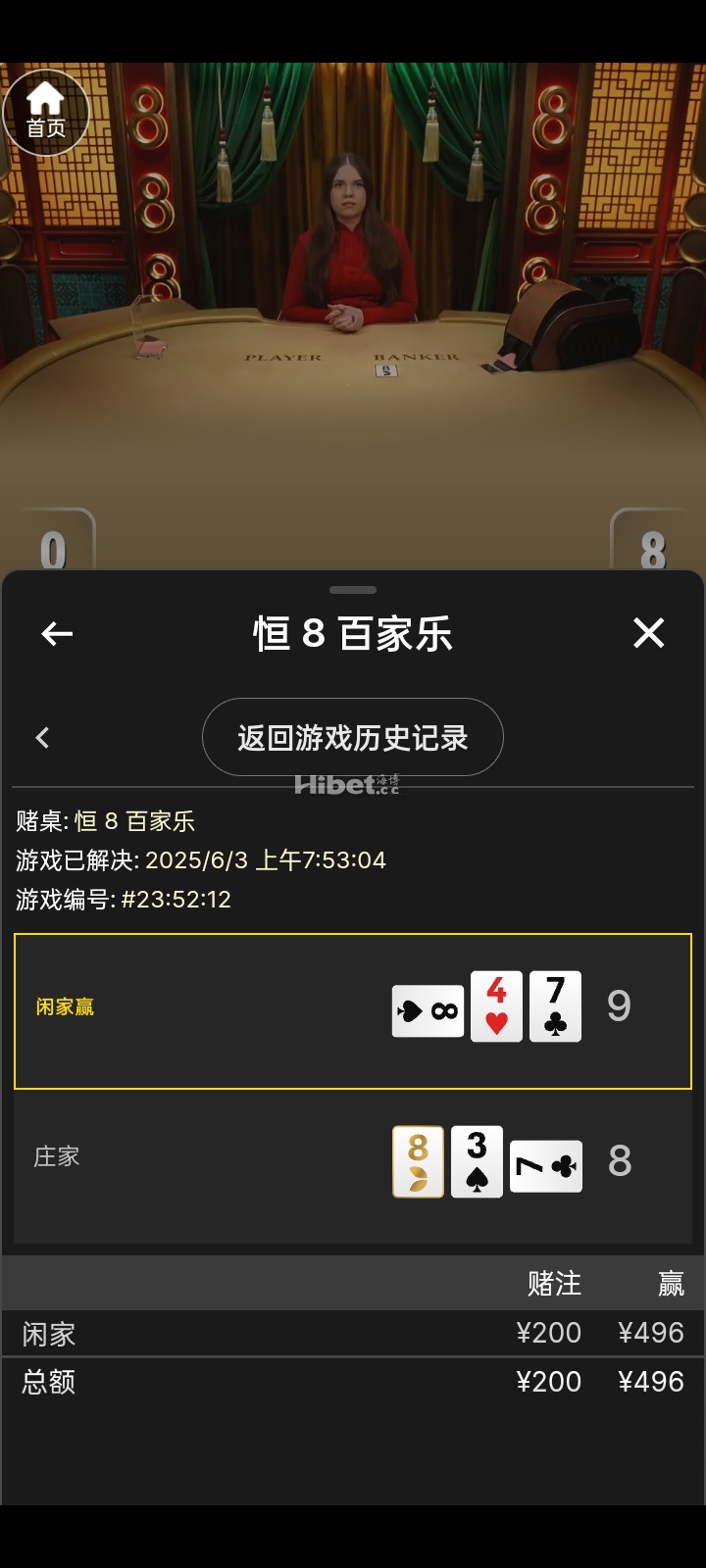Tap the left chevron beside 返回游戏历史记录
Screen dimensions: 706x1568
[42, 738]
